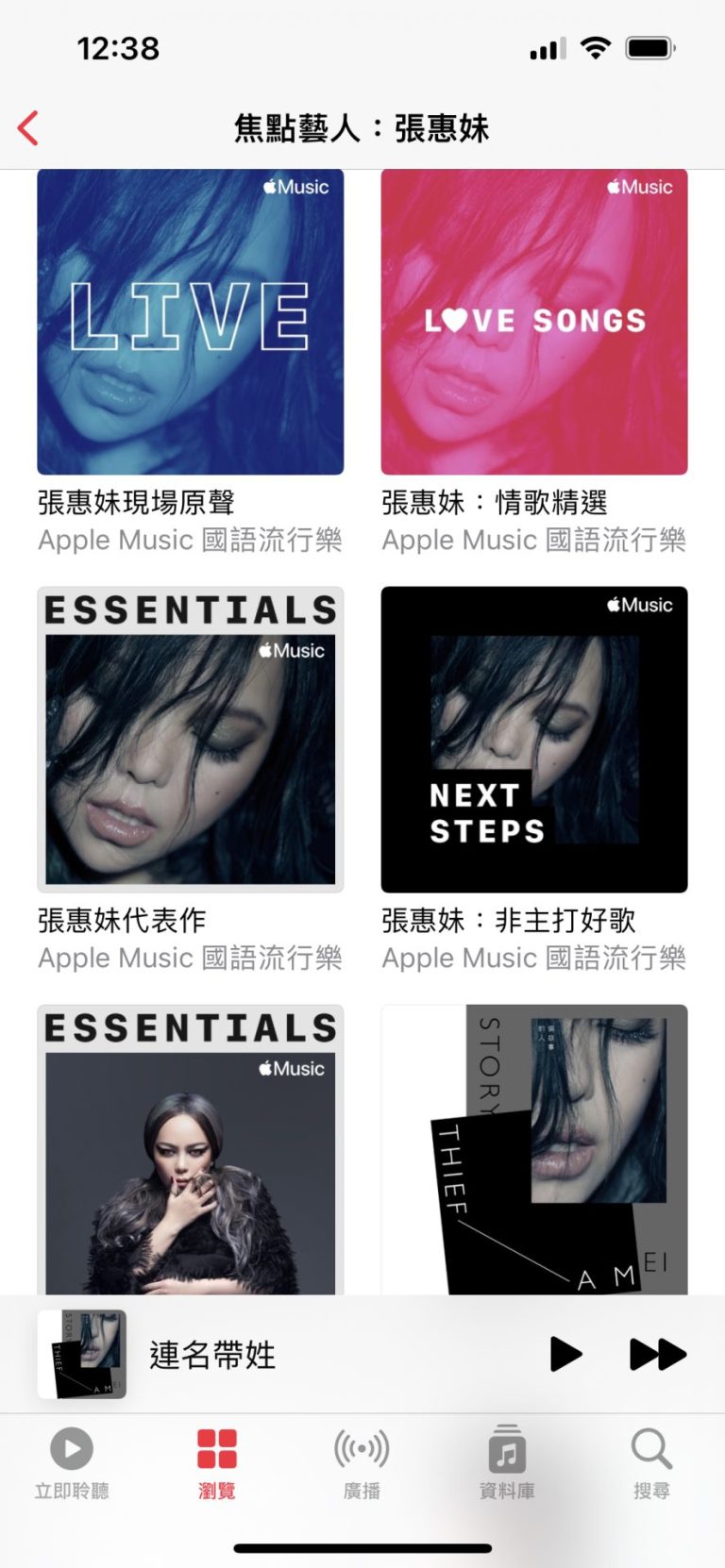The image size is (725, 1568).
Task: Open the 資料庫 tab
Action: [507, 1463]
